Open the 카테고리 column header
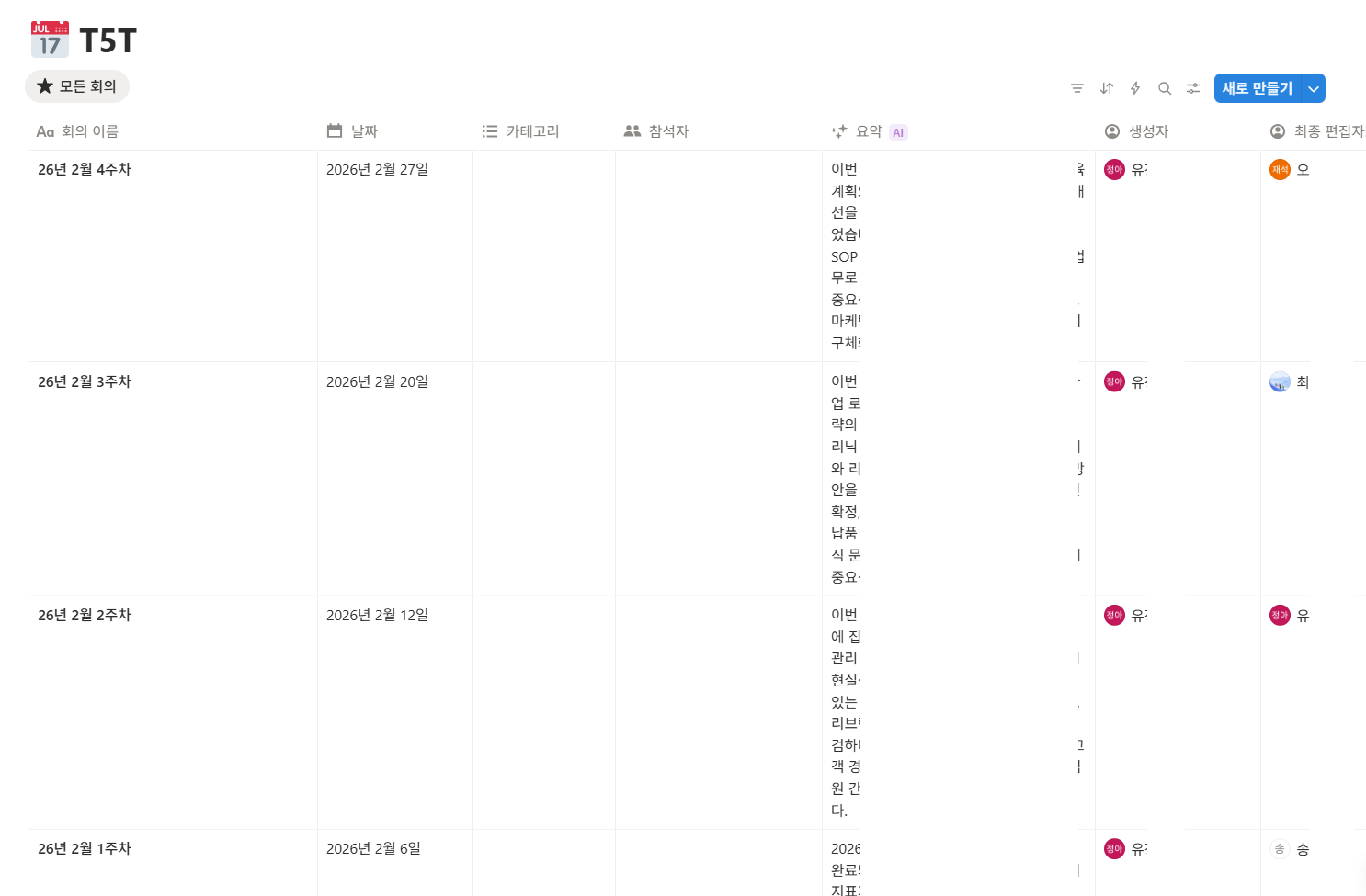Screen dimensions: 1366x896 point(532,131)
